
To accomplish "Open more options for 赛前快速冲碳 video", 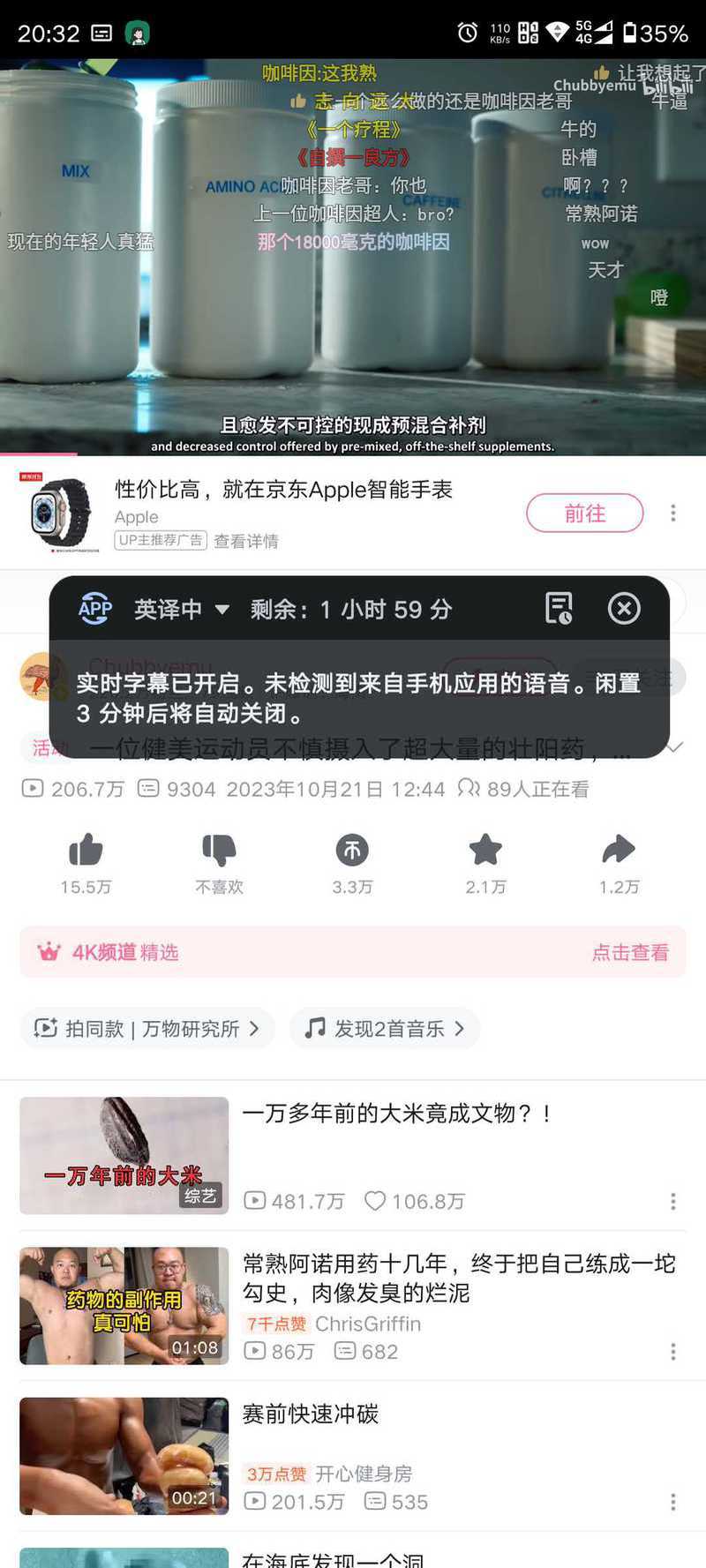I will click(673, 1502).
